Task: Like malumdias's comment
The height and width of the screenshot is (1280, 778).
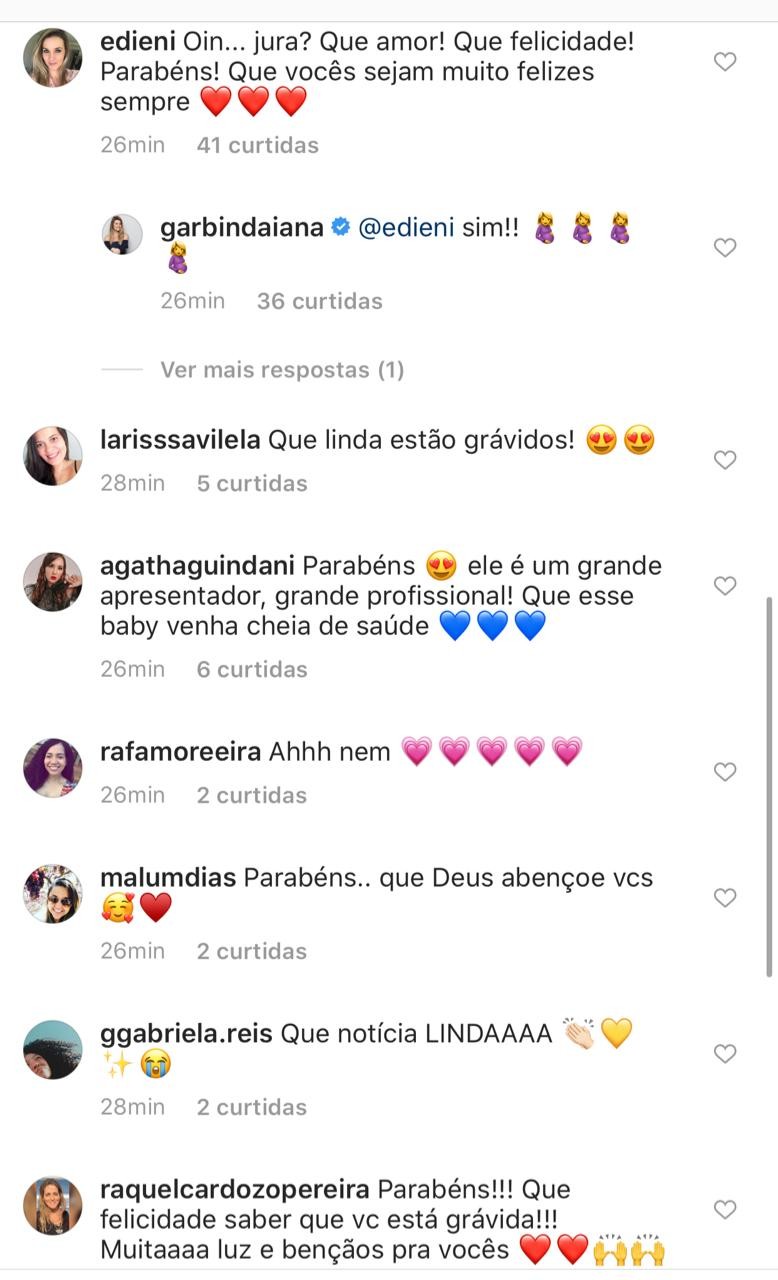Action: [x=725, y=898]
